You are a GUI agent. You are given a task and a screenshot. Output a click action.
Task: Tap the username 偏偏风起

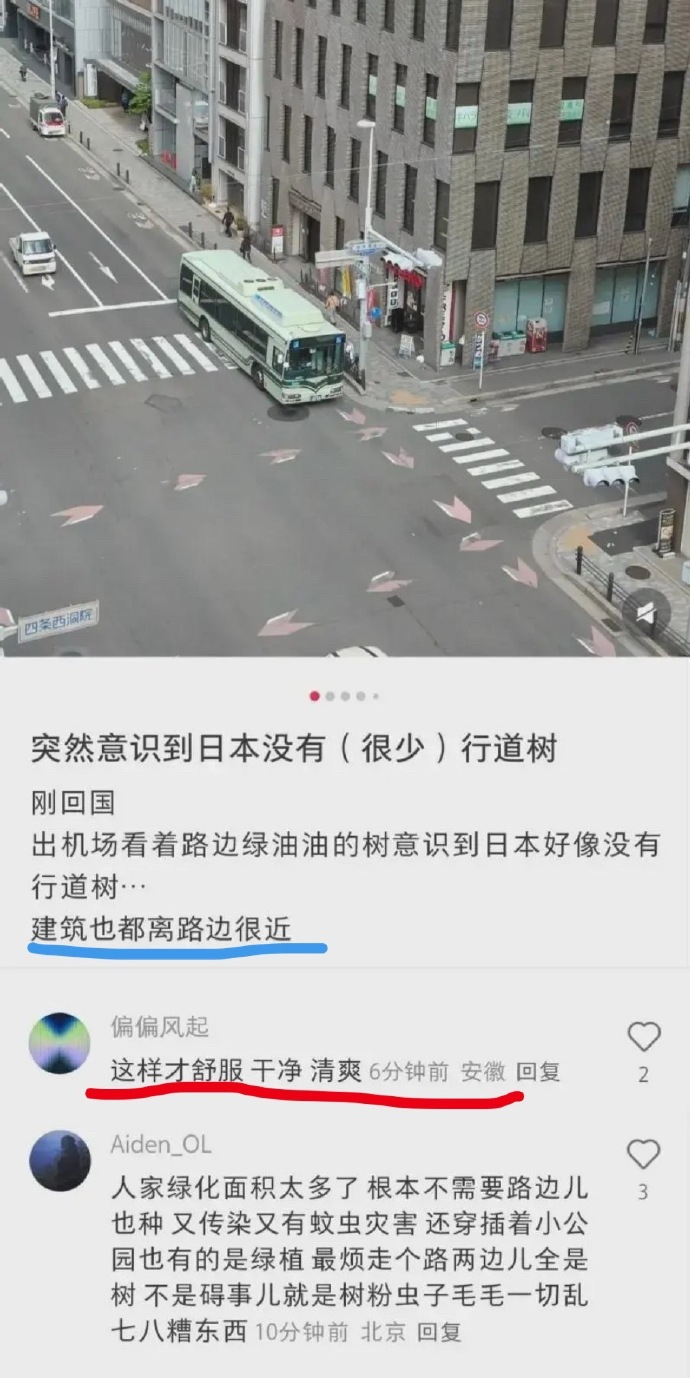click(160, 1027)
